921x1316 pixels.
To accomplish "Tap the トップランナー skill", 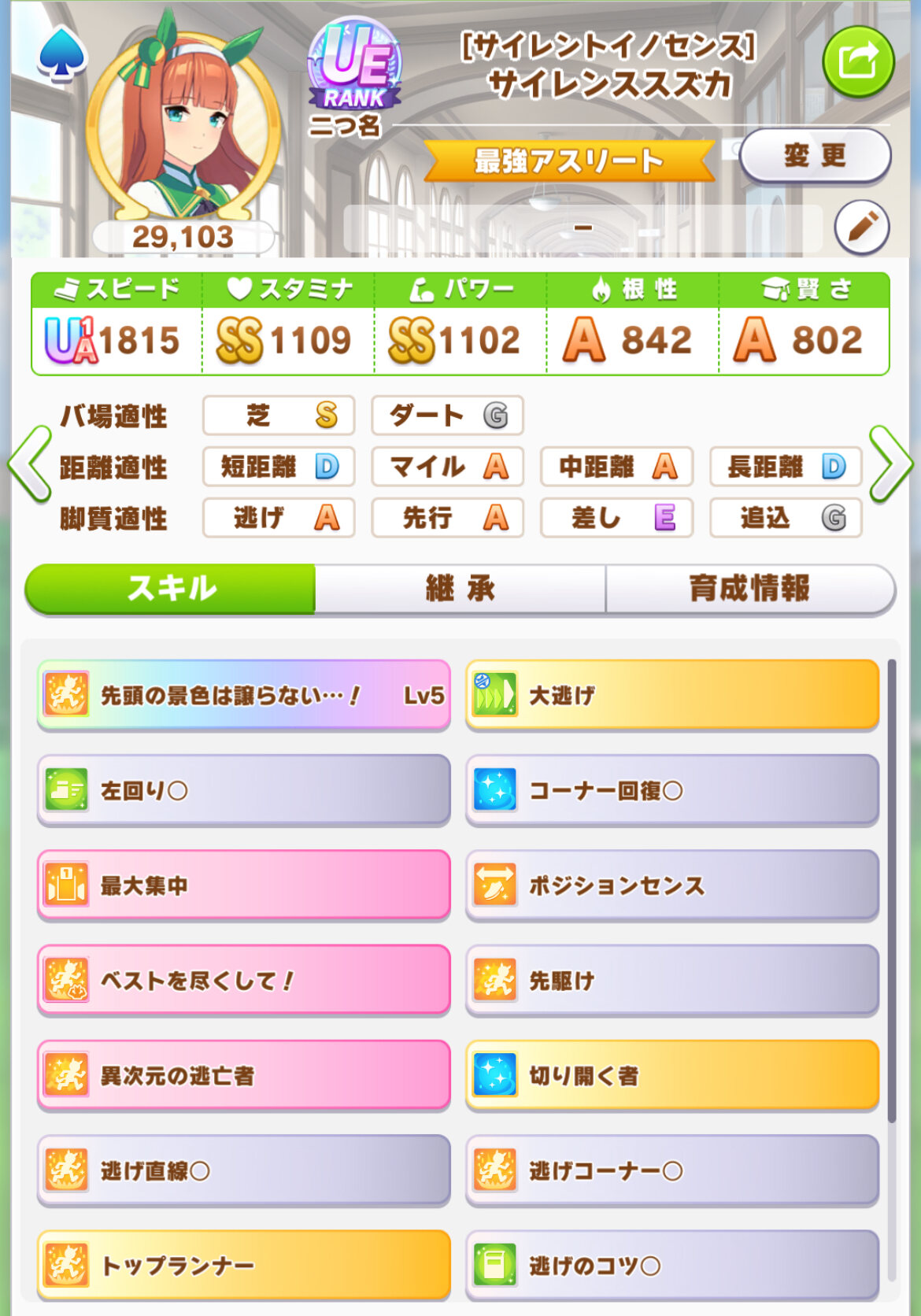I will pos(244,1266).
